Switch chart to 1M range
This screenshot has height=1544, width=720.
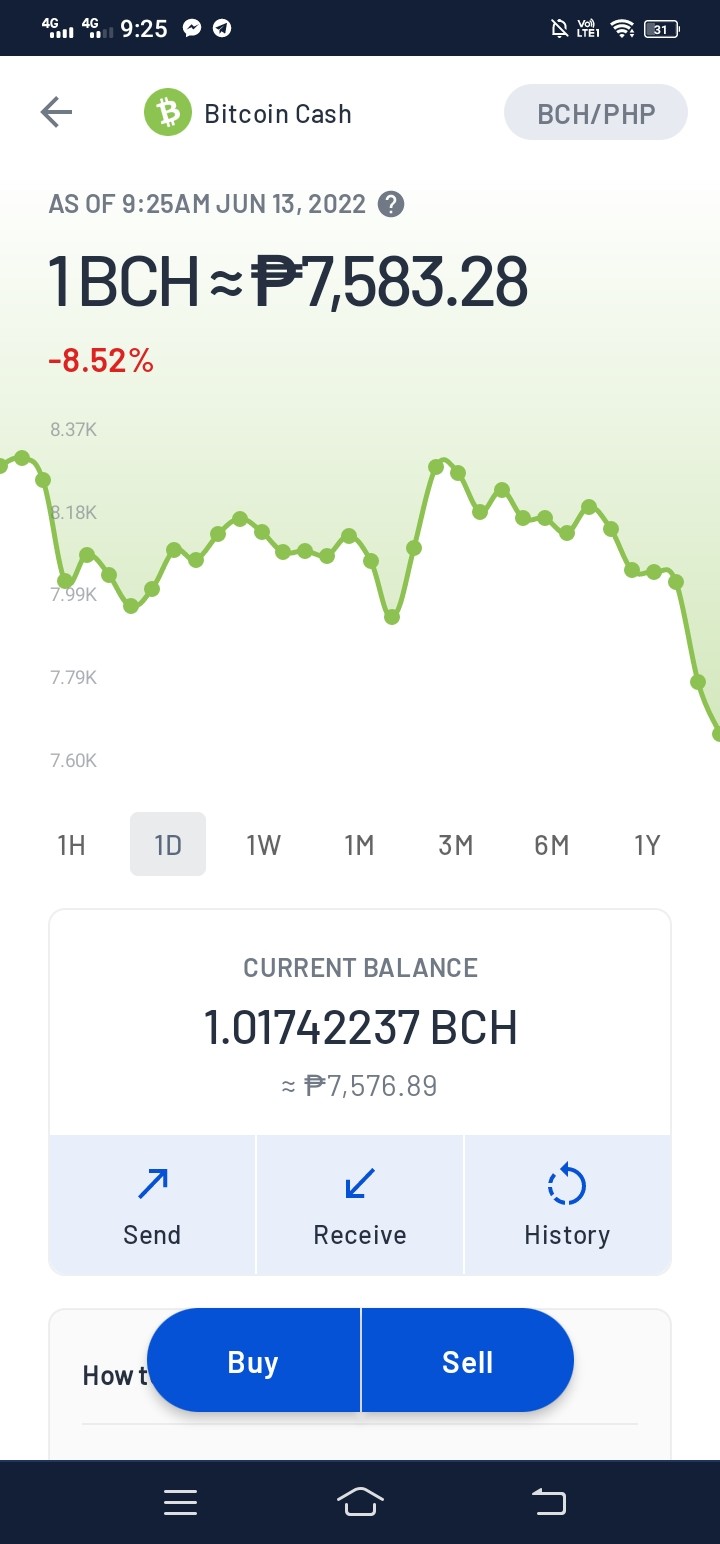359,845
